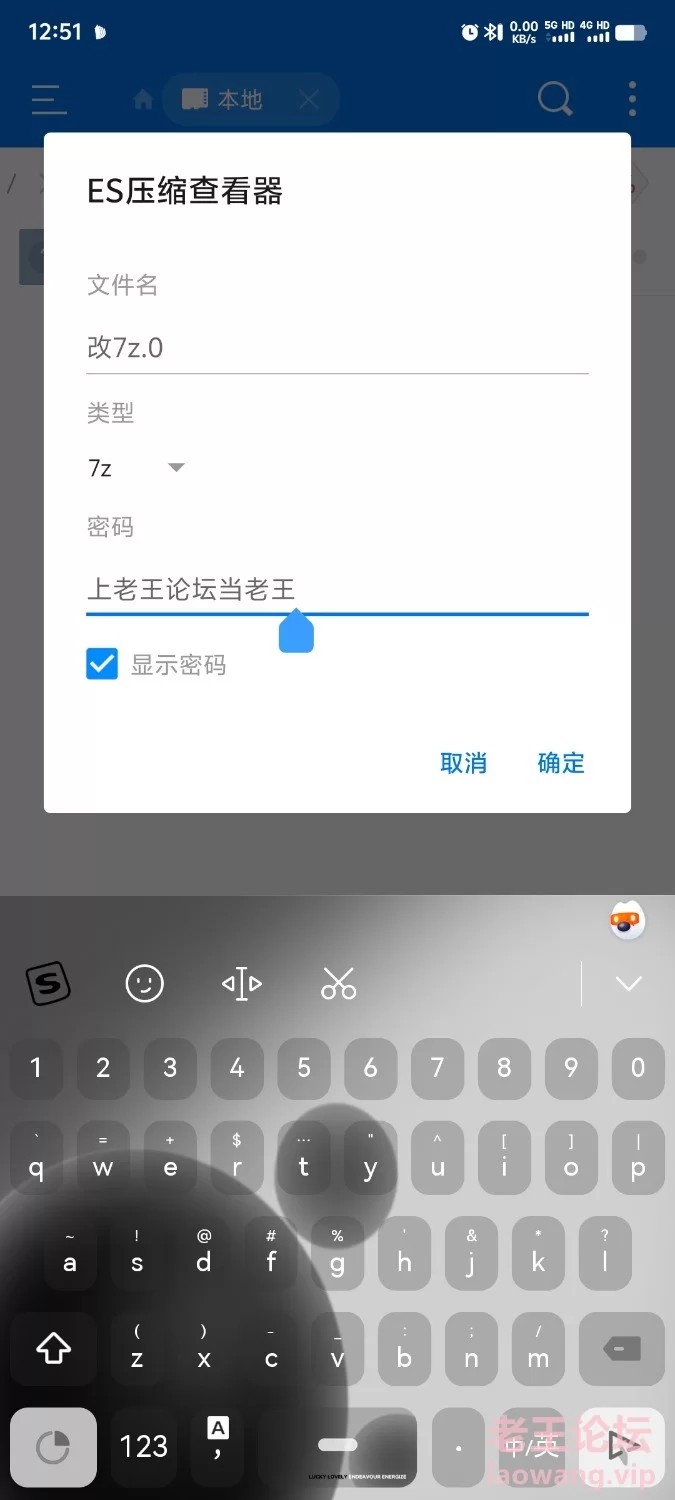Tap the keyboard shift key
Image resolution: width=675 pixels, height=1500 pixels.
(54, 1349)
